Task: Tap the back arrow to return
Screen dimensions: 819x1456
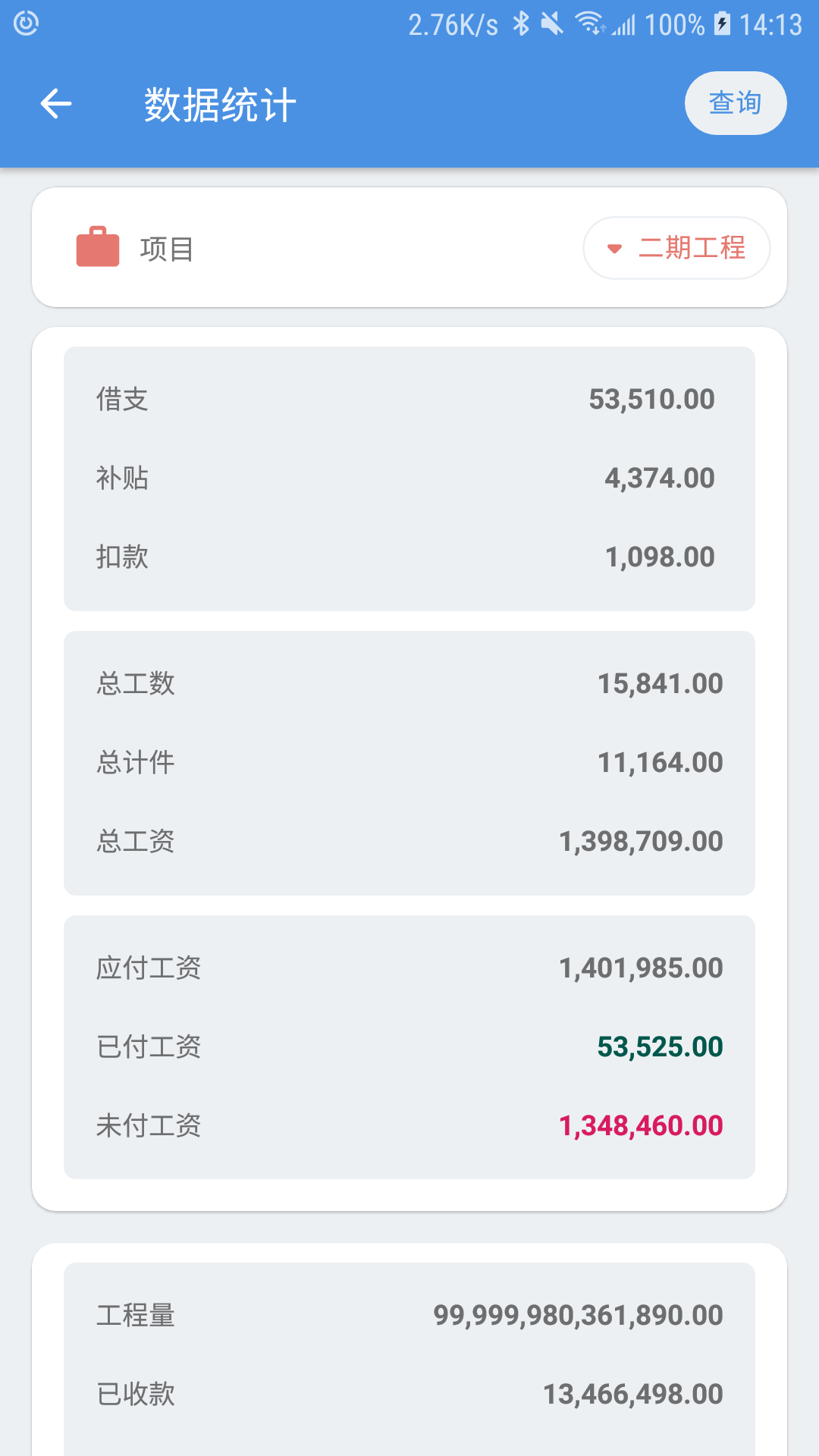Action: [55, 102]
